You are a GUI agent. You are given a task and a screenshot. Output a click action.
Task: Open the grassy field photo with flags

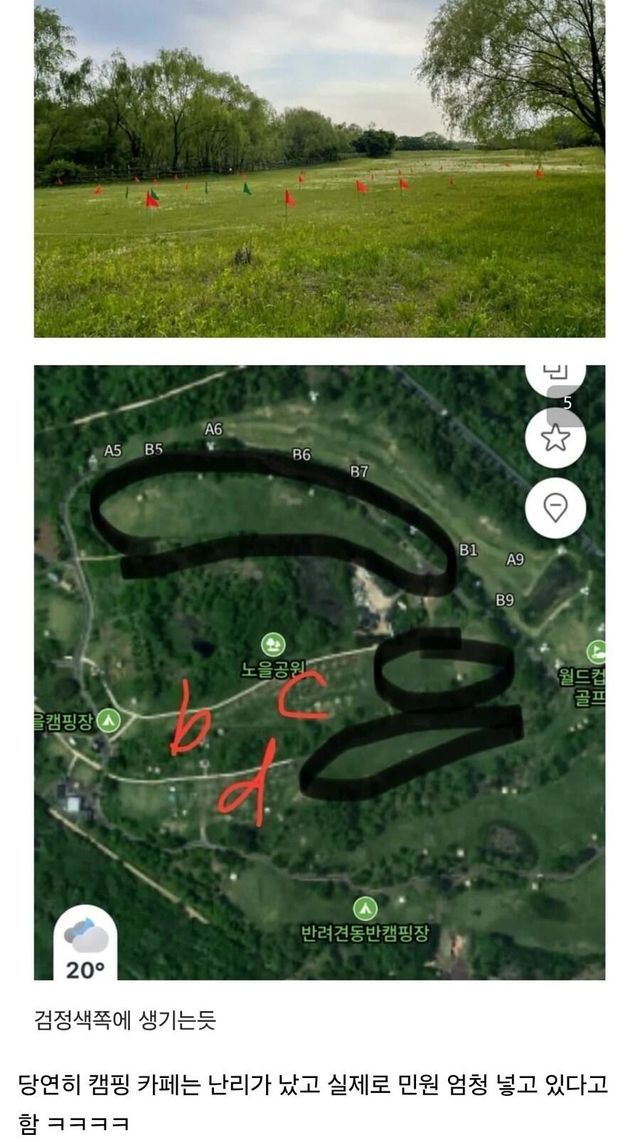[319, 168]
